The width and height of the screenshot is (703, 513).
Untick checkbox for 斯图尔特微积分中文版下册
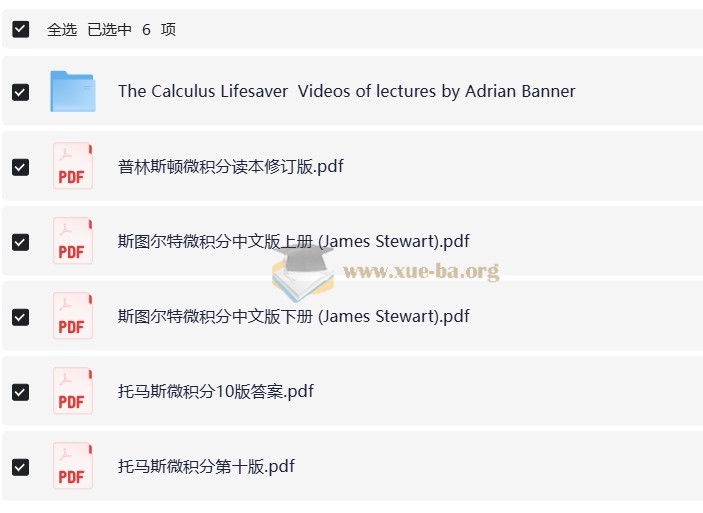coord(20,316)
